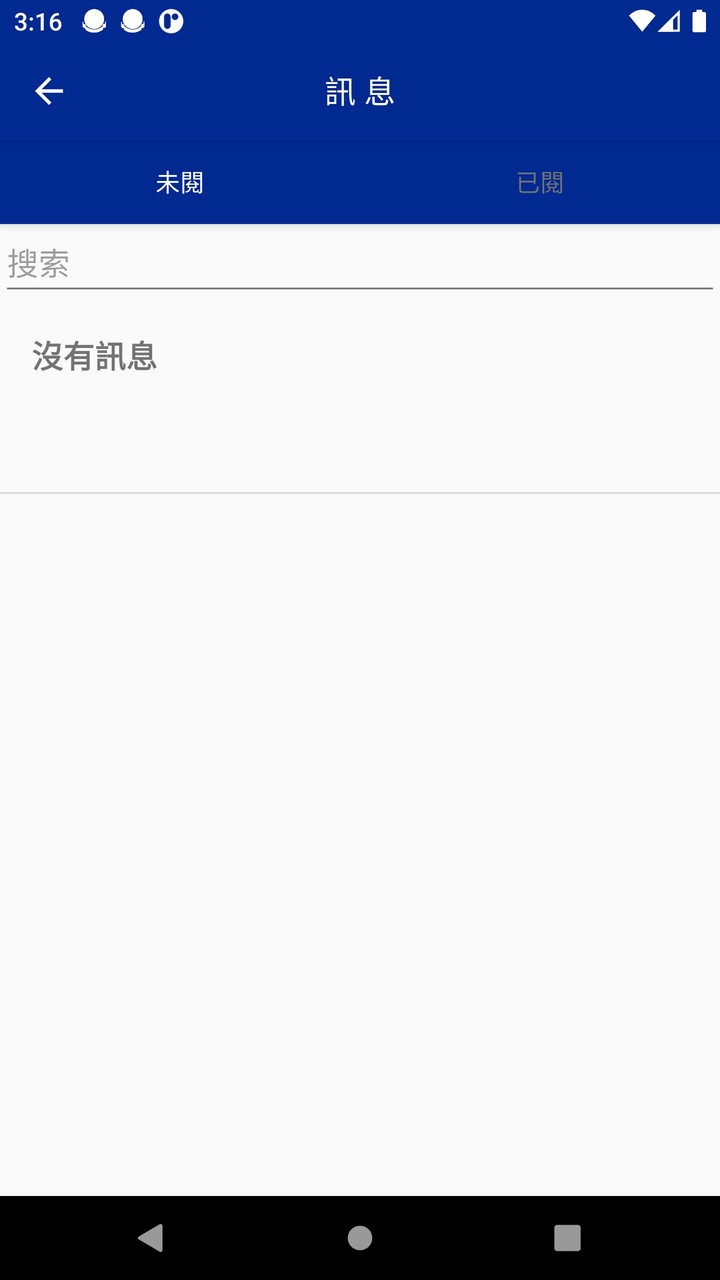Tap the 搜索 search field
The width and height of the screenshot is (720, 1280).
(x=360, y=262)
